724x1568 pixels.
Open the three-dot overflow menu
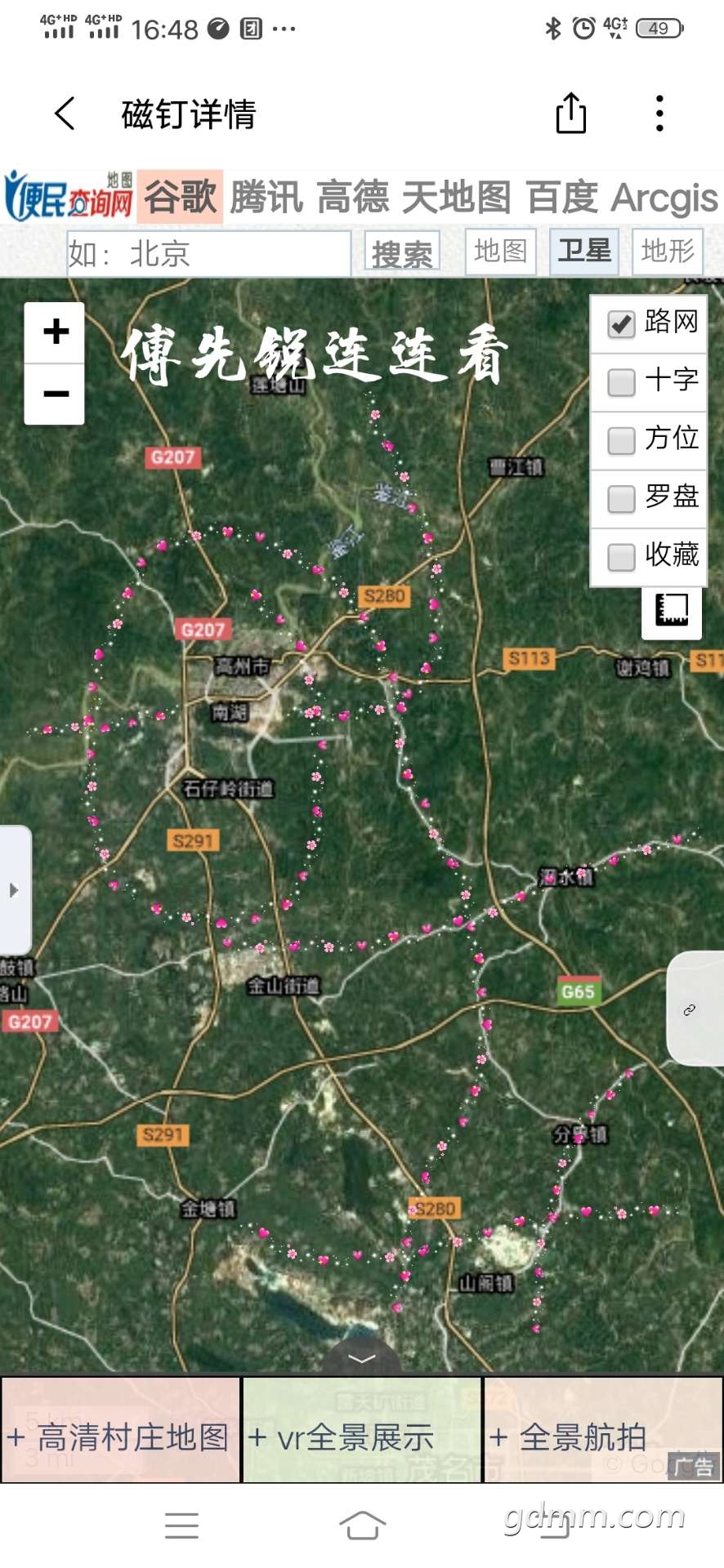click(x=659, y=114)
